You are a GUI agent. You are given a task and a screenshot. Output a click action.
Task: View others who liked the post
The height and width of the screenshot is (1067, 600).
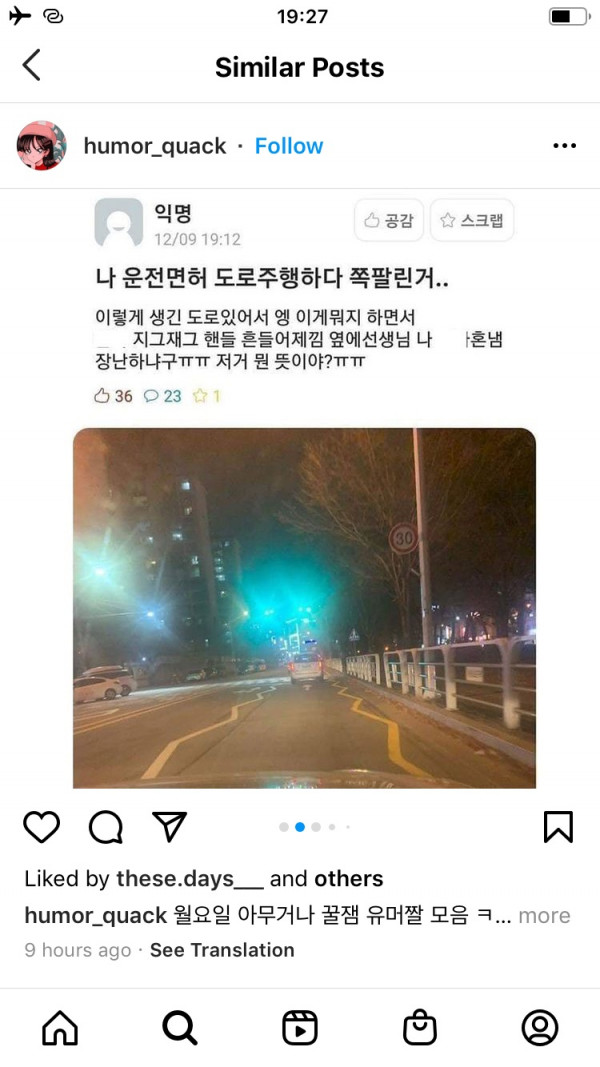pos(348,879)
